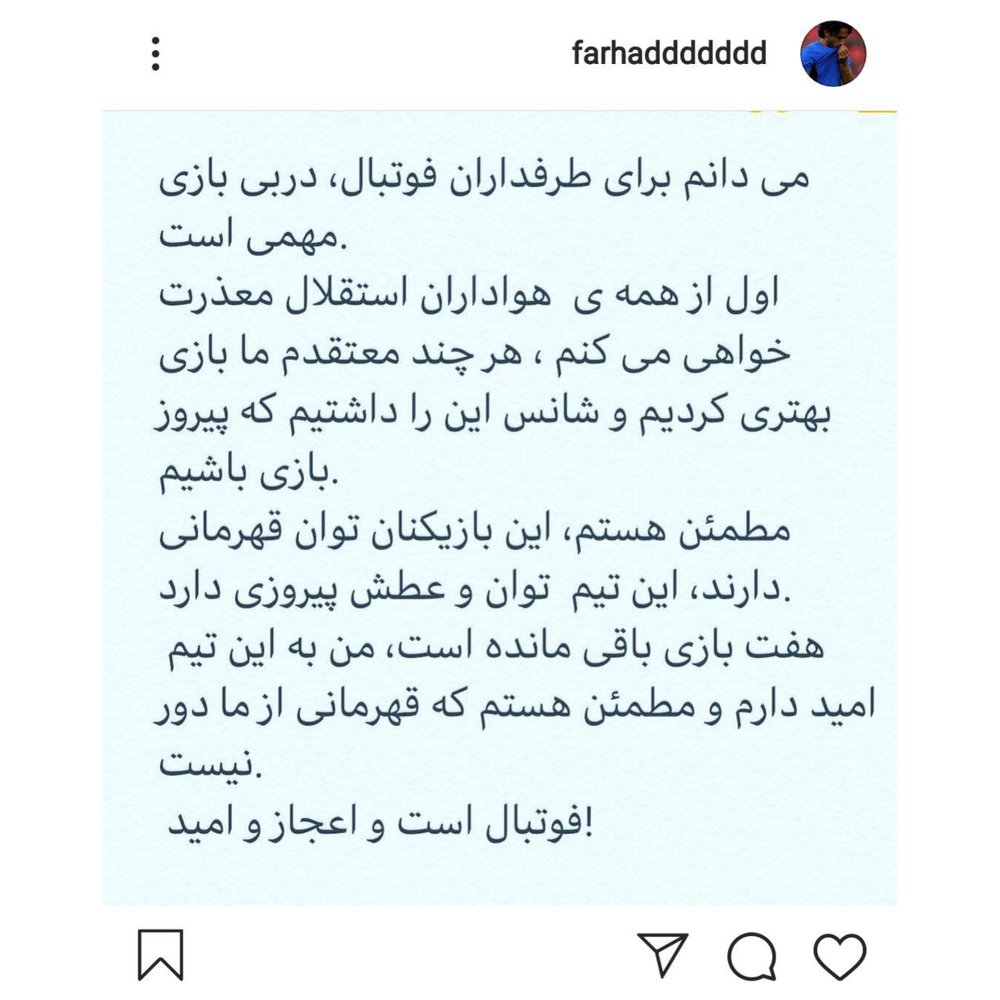Save this post with bookmark icon
The image size is (1000, 1000).
pos(160,955)
